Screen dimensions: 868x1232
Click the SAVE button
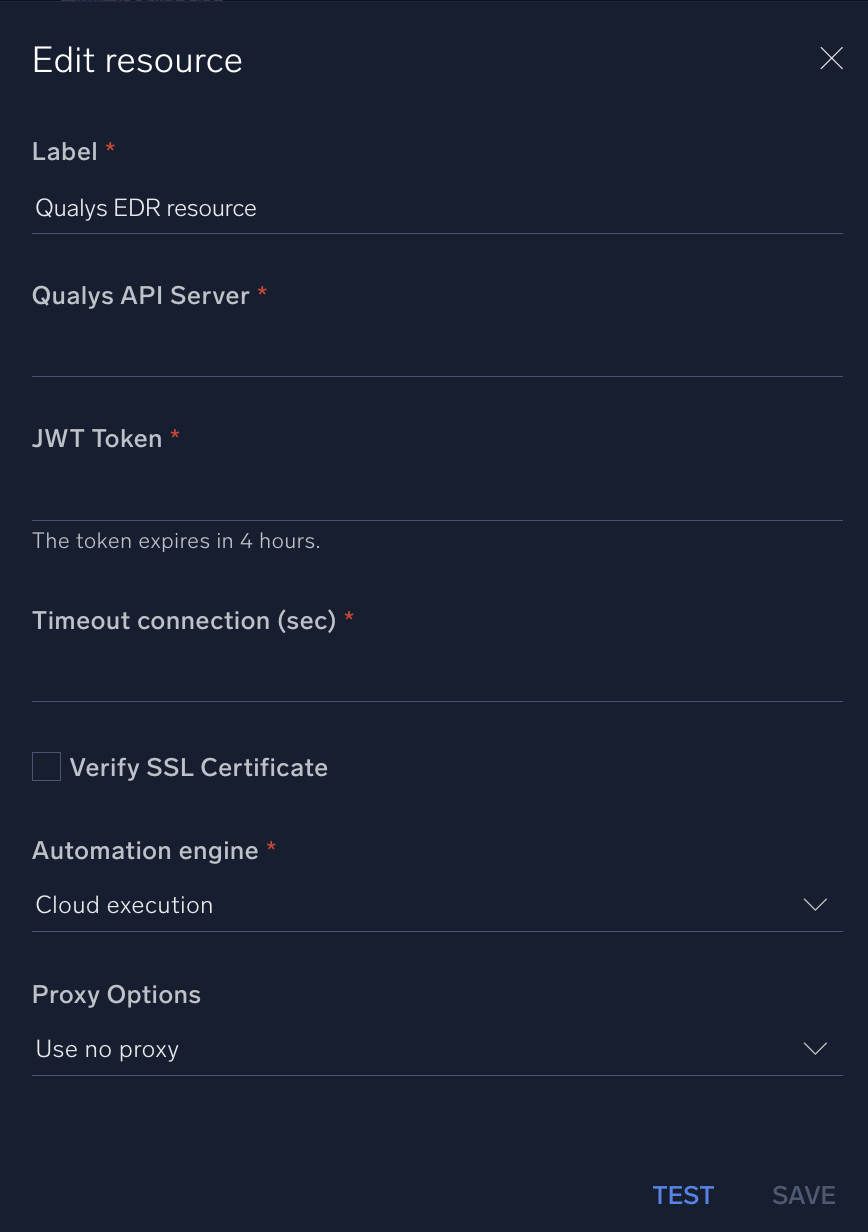(803, 1195)
